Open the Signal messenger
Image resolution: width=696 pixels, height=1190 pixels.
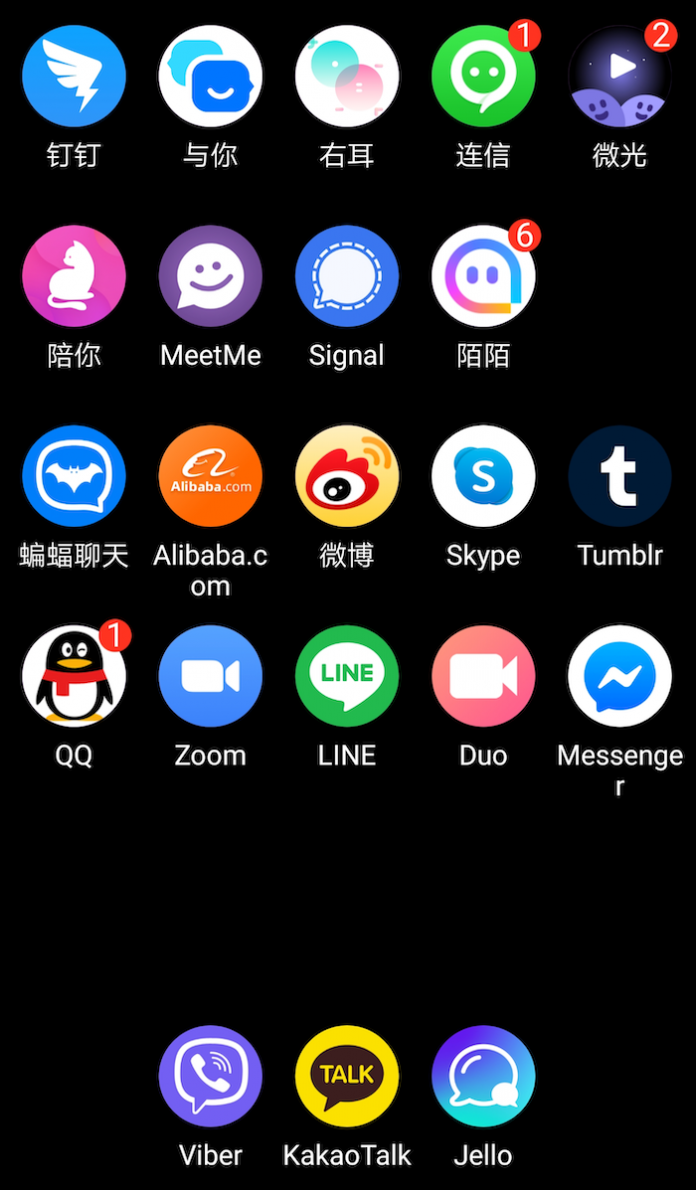(x=347, y=277)
